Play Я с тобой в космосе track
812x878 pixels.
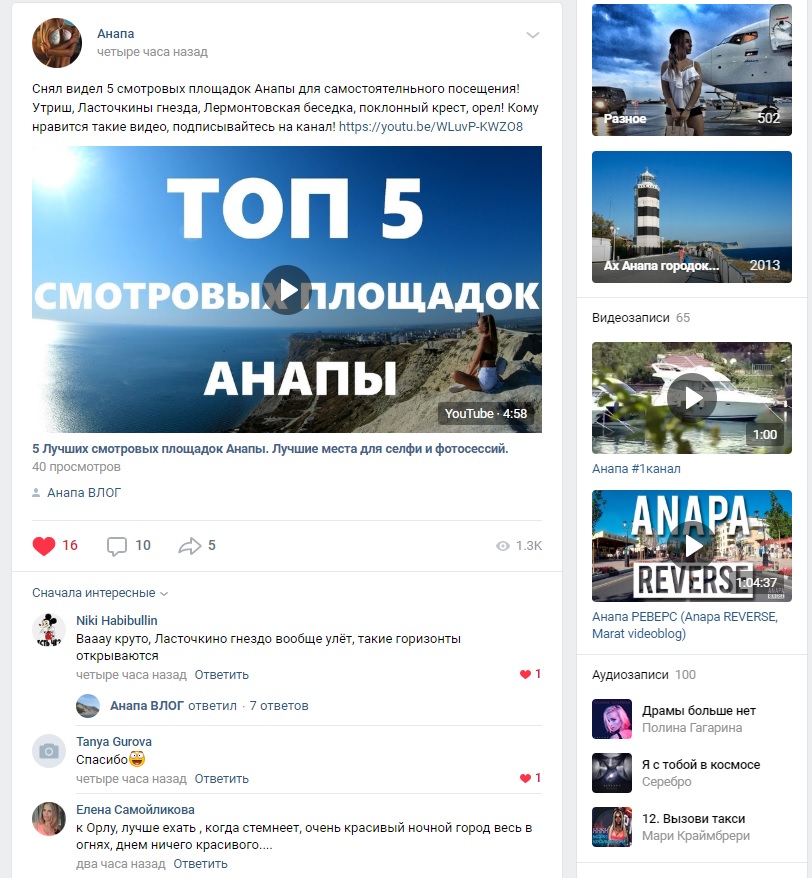tap(612, 773)
